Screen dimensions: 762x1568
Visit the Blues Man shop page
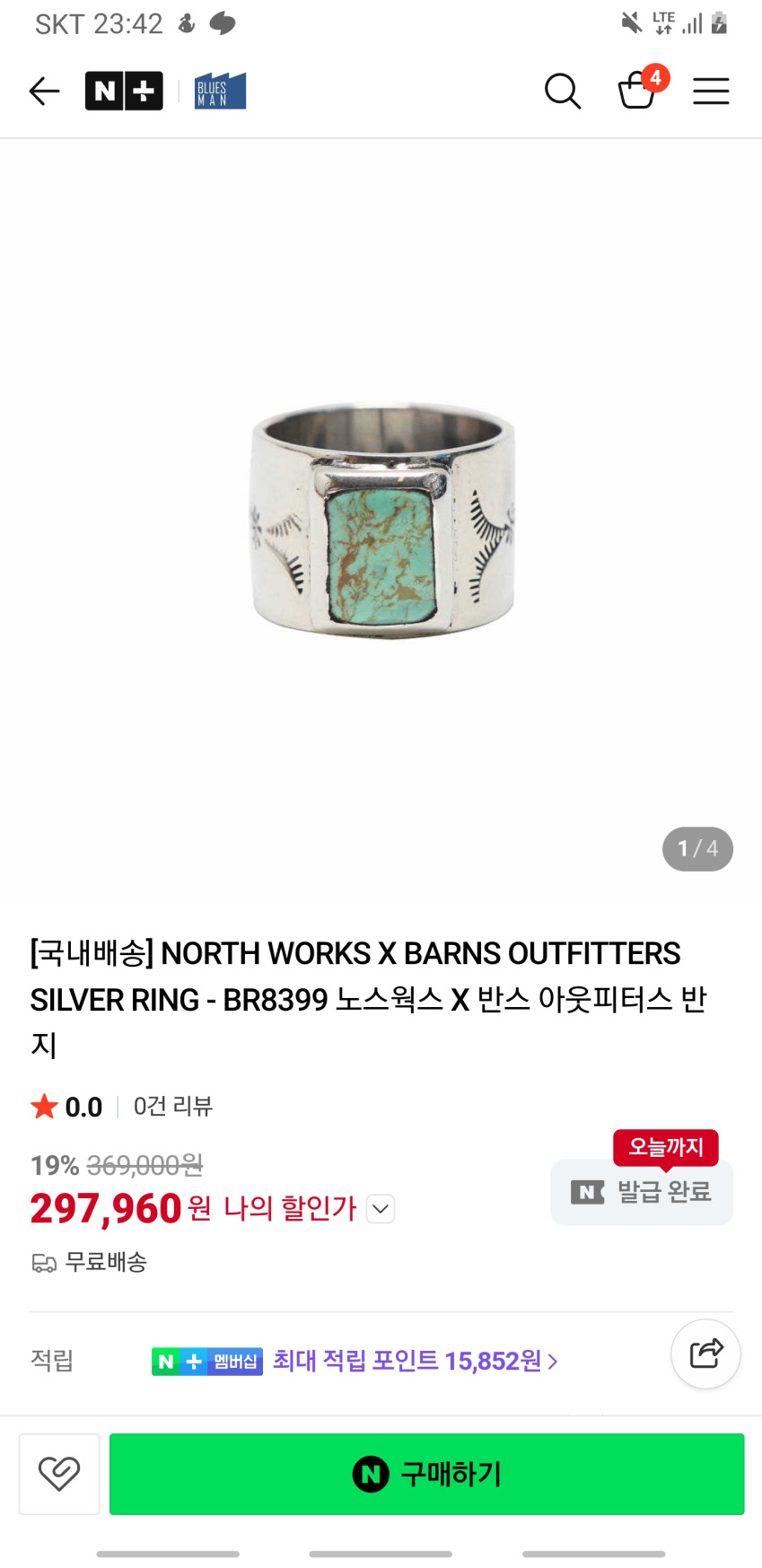[x=220, y=92]
